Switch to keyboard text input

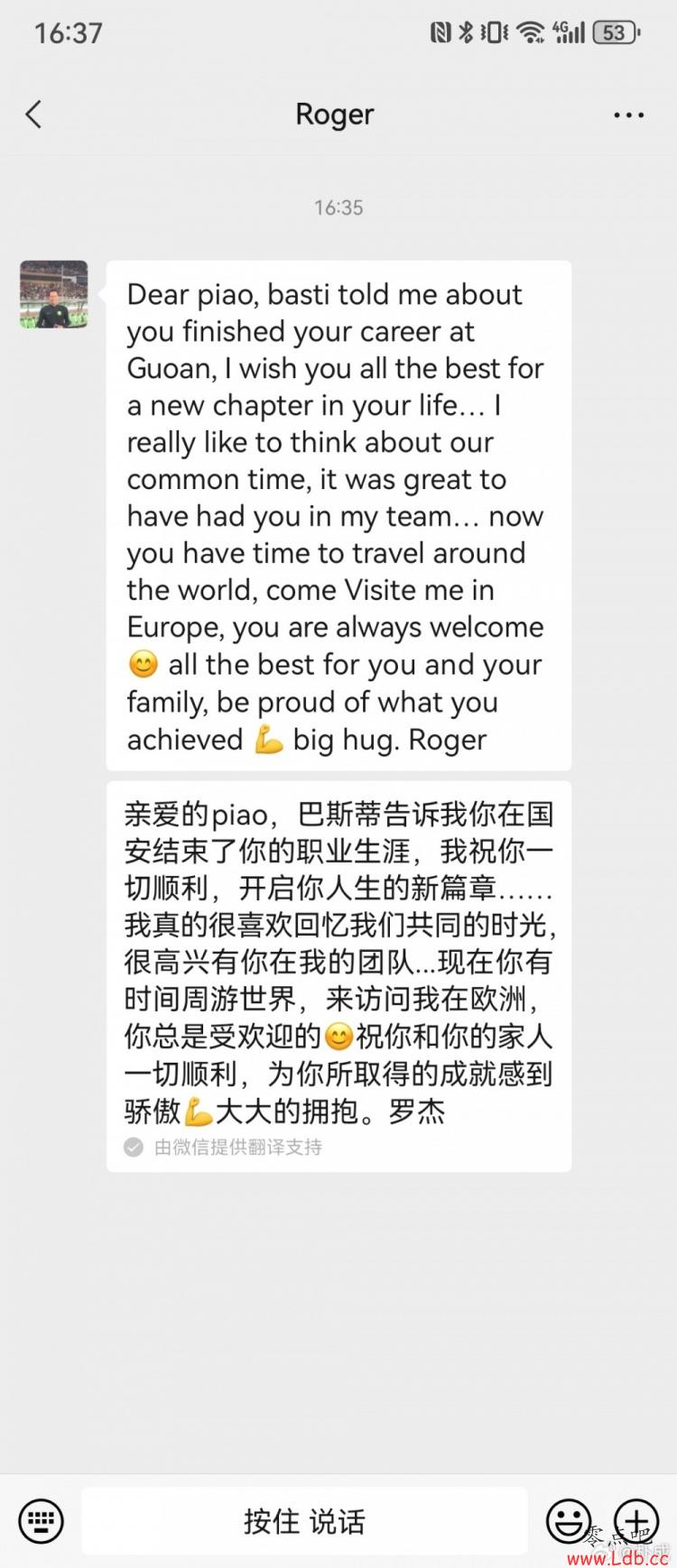pos(41,1521)
